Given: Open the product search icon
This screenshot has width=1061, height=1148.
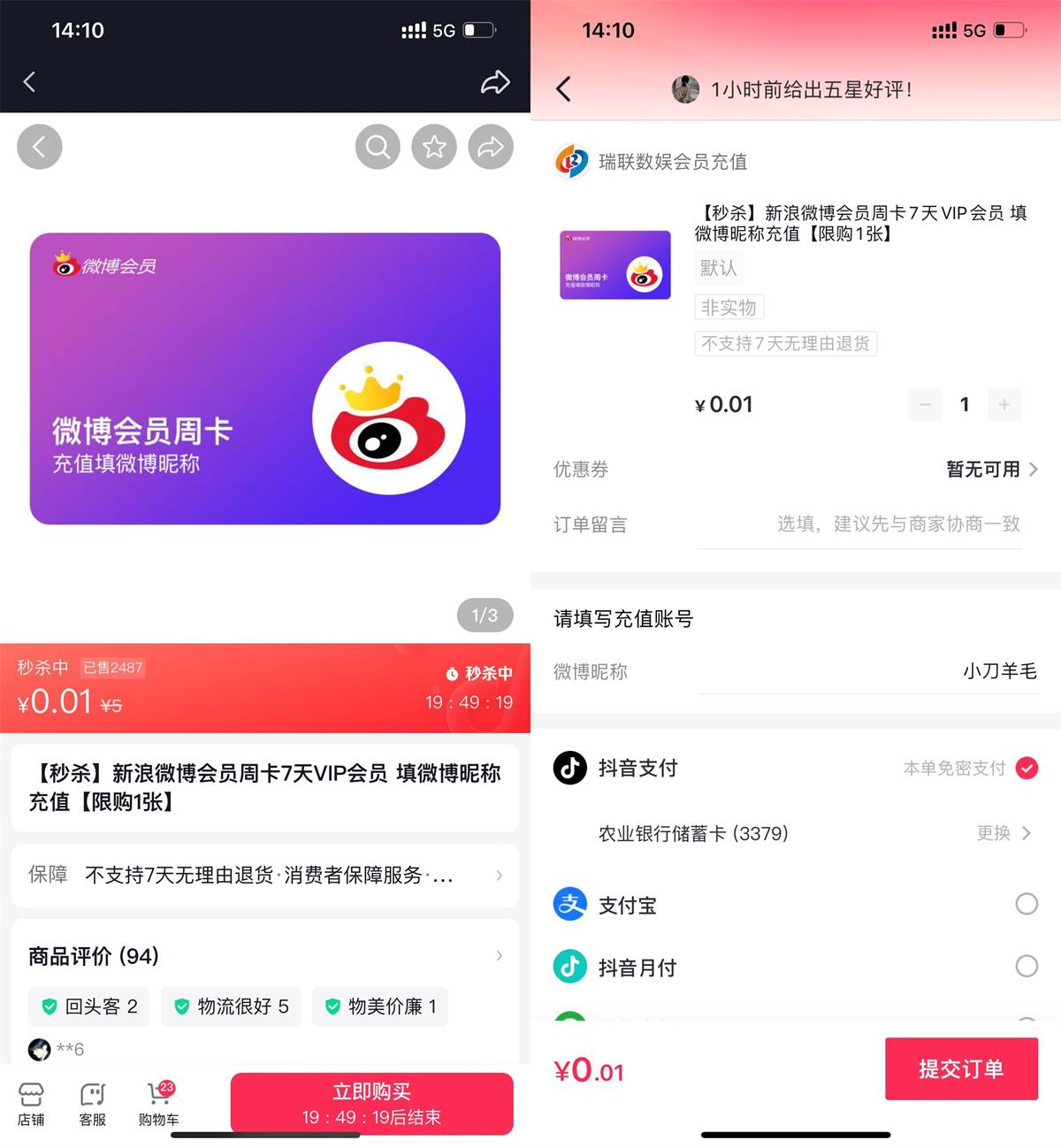Looking at the screenshot, I should click(377, 146).
